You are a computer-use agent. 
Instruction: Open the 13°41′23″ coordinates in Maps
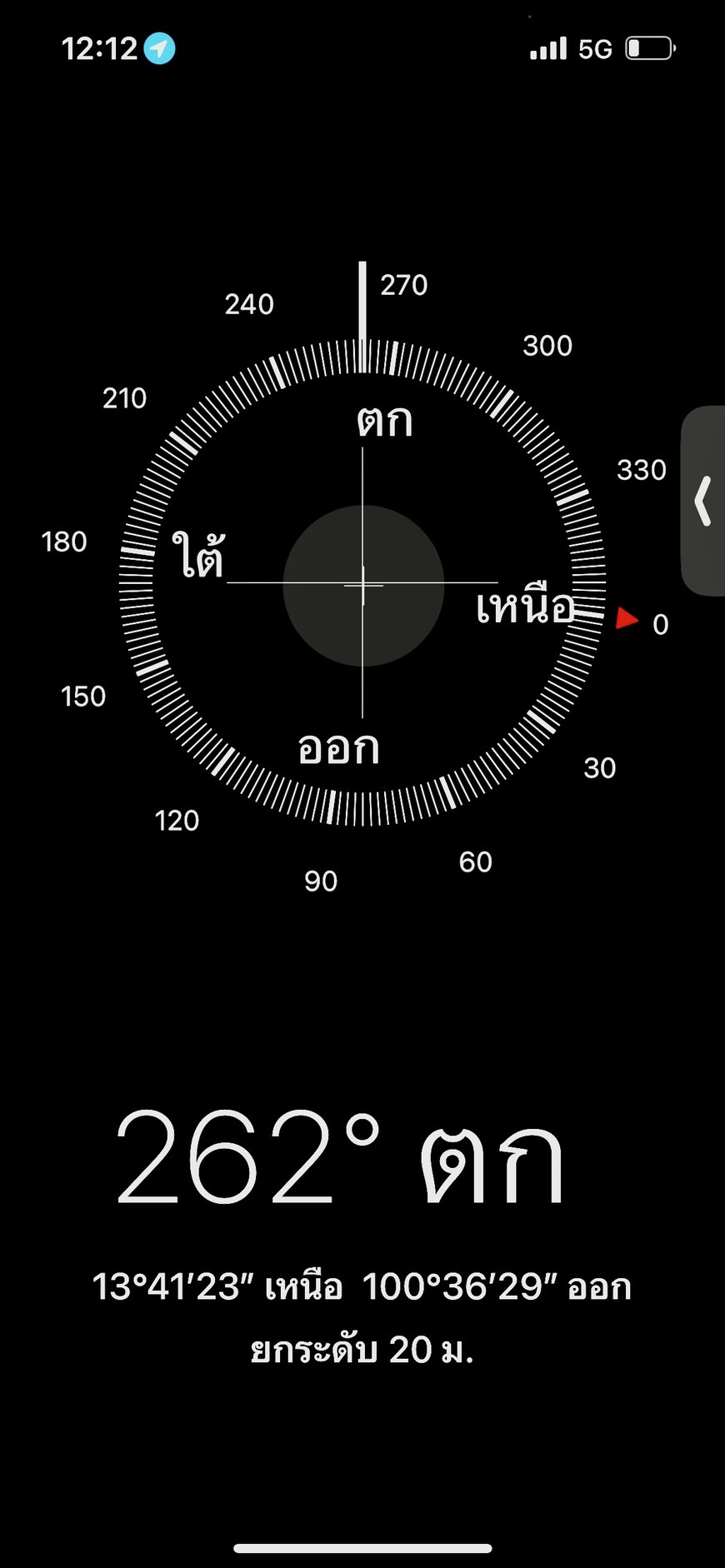coord(362,1287)
